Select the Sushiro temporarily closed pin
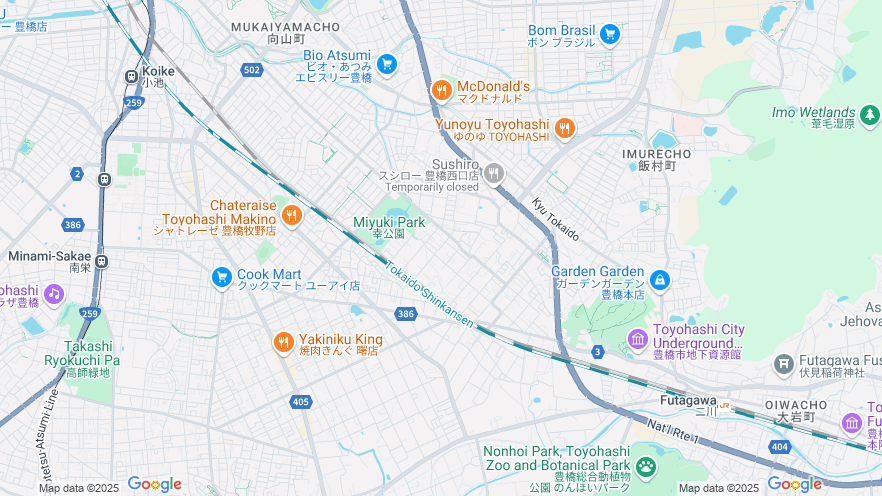882x496 pixels. pyautogui.click(x=493, y=175)
